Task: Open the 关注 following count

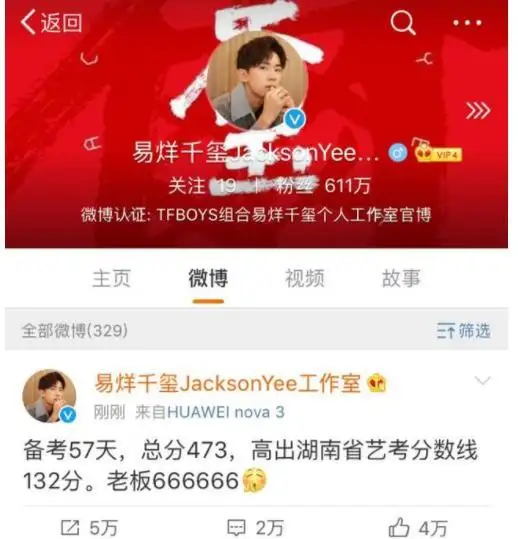Action: [203, 186]
